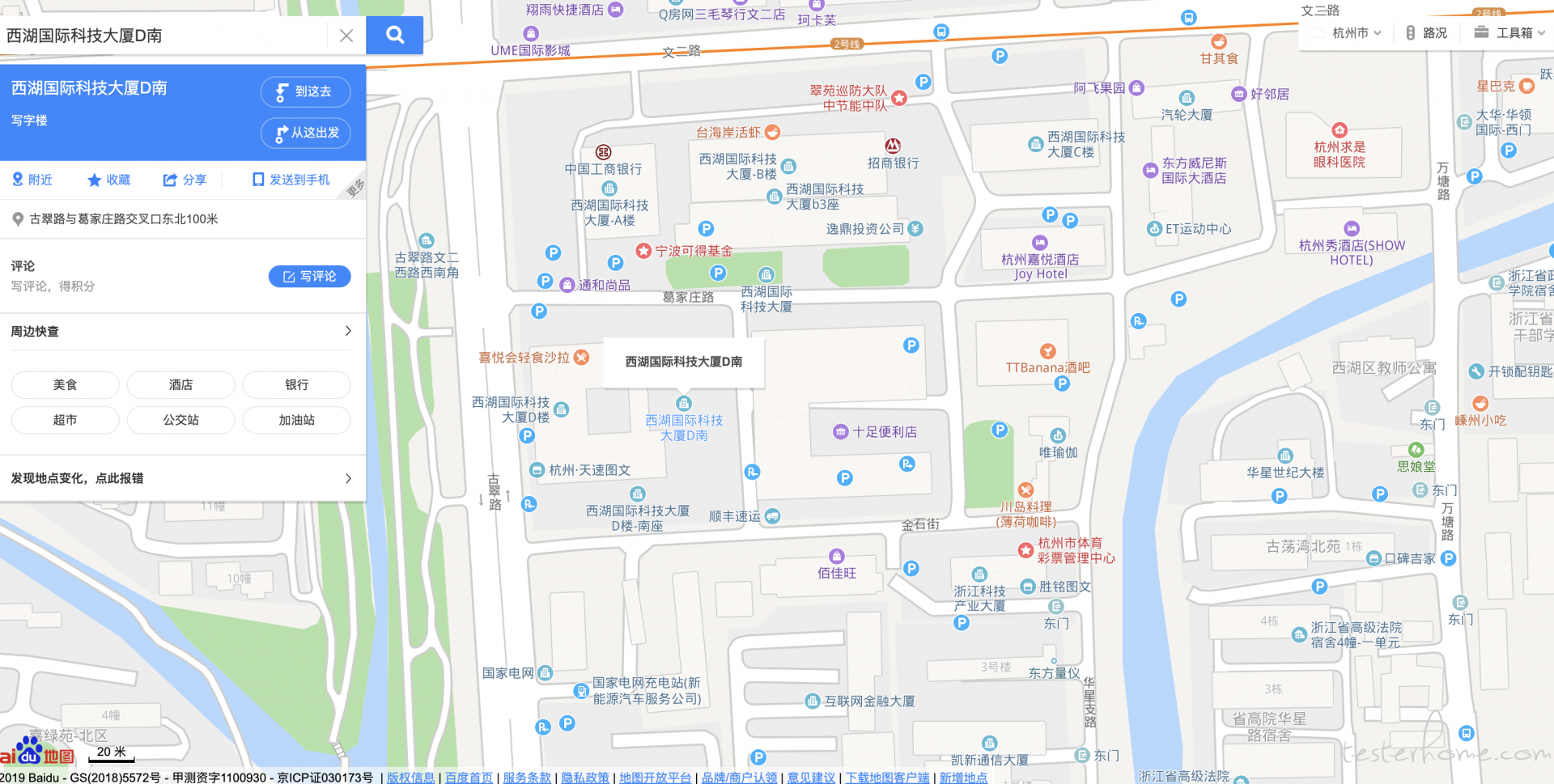Save this place with 收藏
This screenshot has width=1554, height=784.
pyautogui.click(x=108, y=180)
